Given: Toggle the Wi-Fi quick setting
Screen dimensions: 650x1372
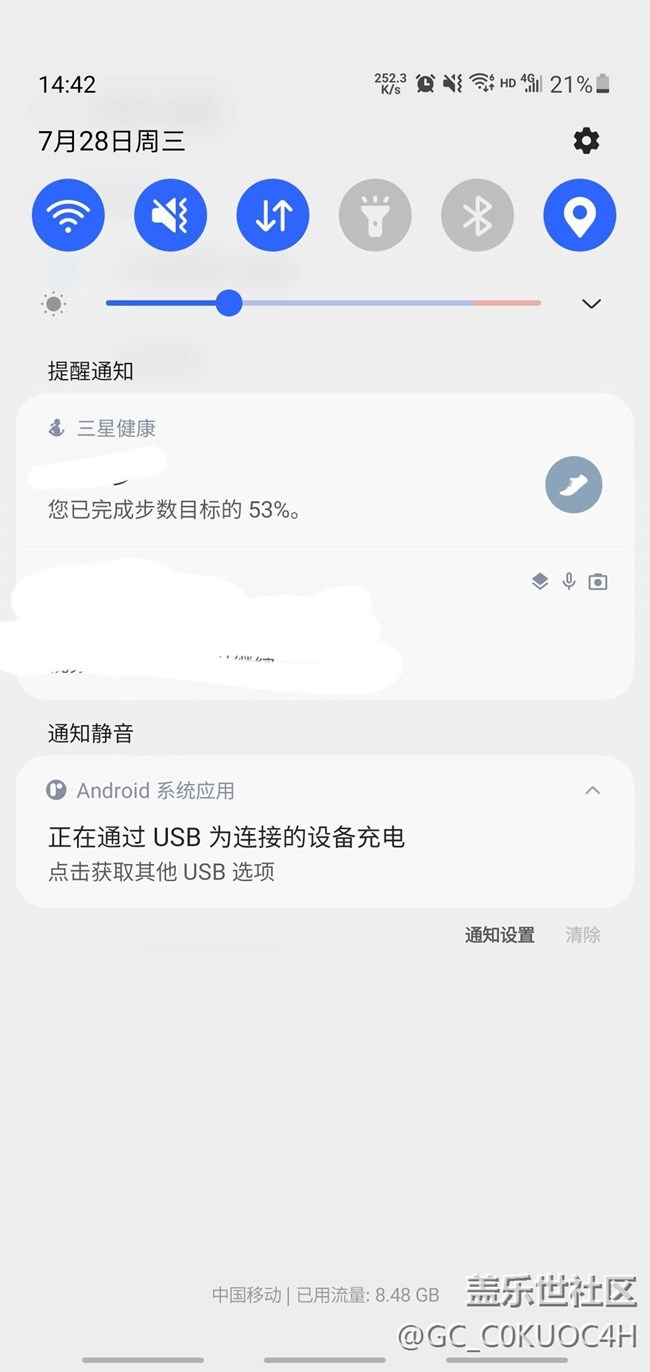Looking at the screenshot, I should click(69, 215).
